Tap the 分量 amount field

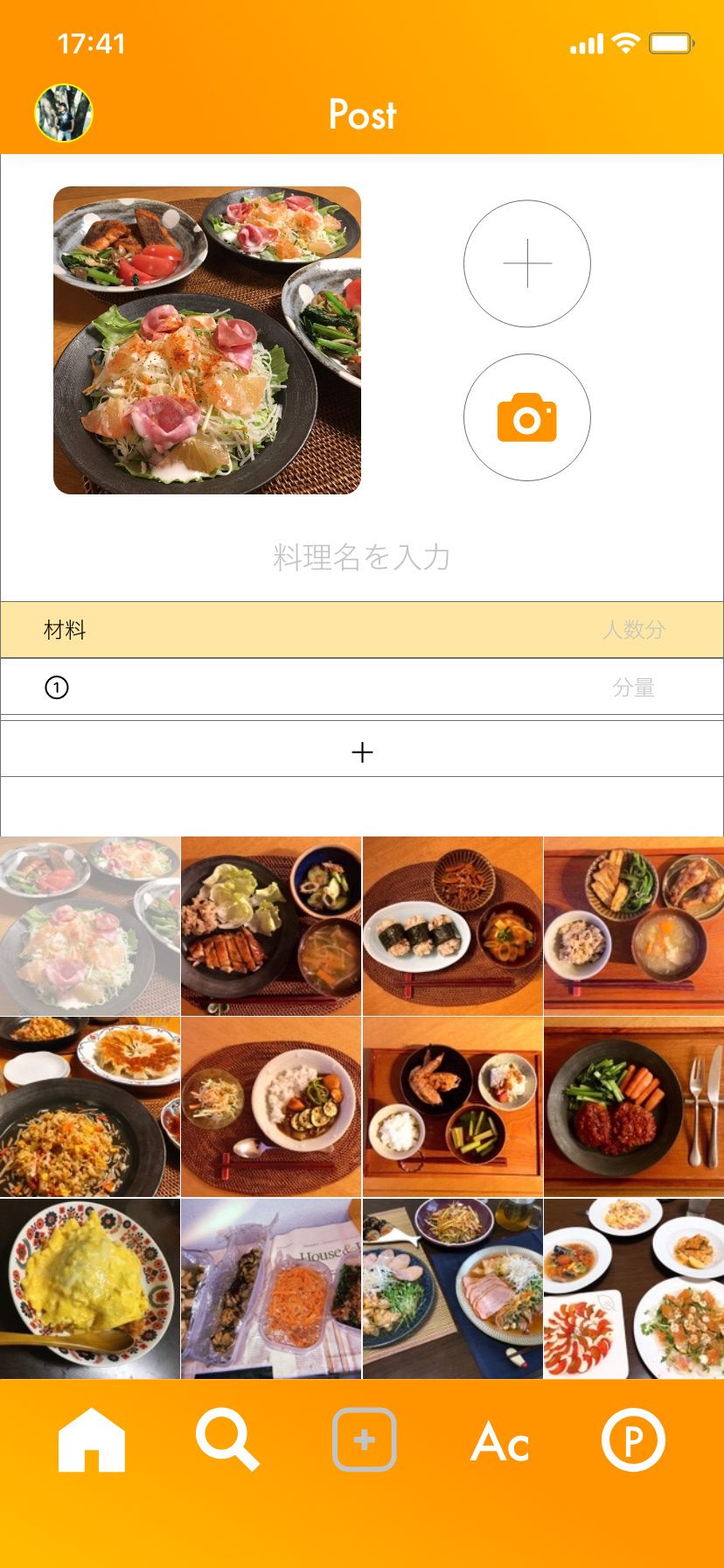tap(633, 688)
